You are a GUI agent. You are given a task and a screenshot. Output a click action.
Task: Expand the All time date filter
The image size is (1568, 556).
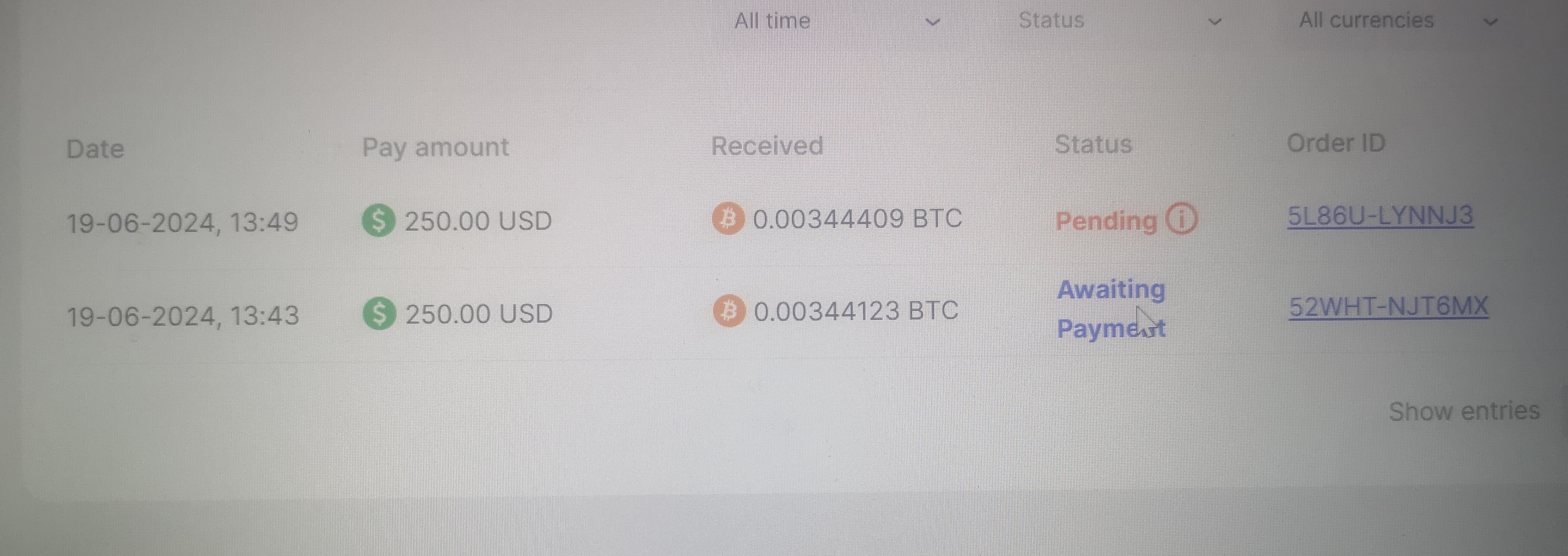point(837,22)
